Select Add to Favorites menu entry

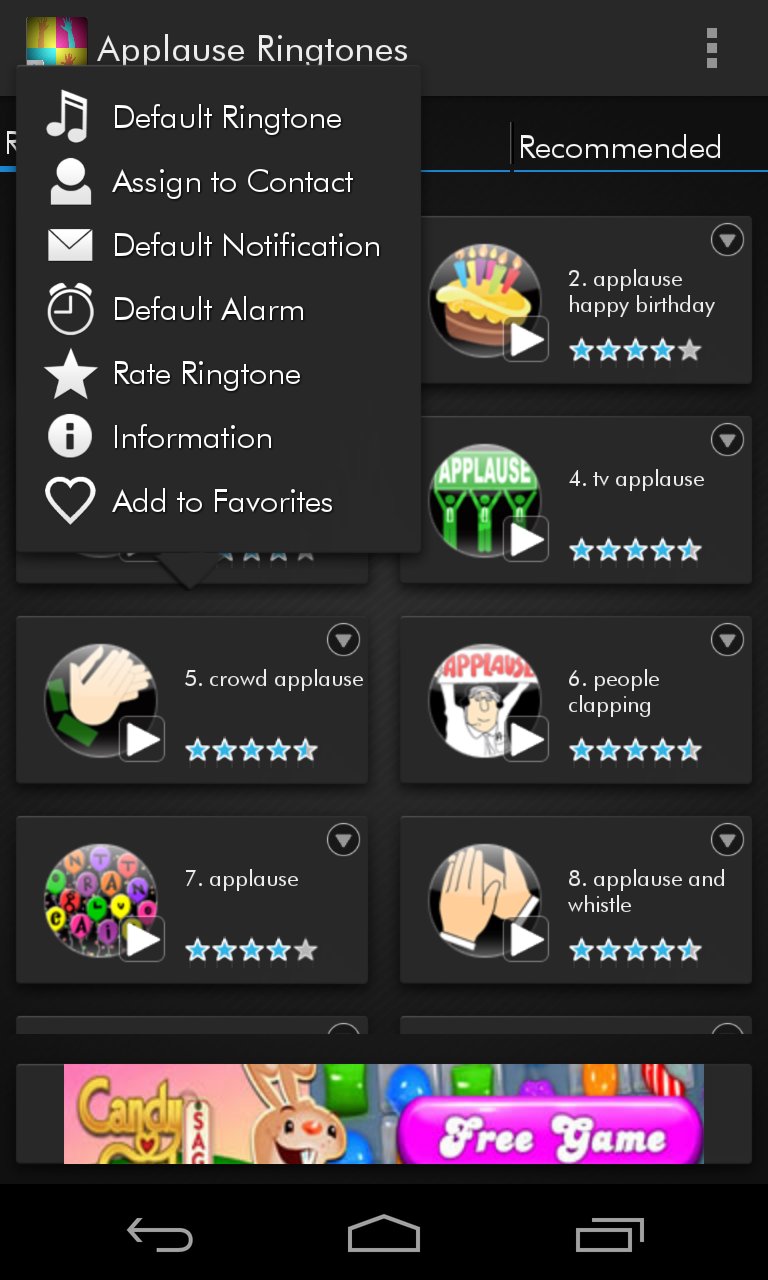(x=222, y=501)
